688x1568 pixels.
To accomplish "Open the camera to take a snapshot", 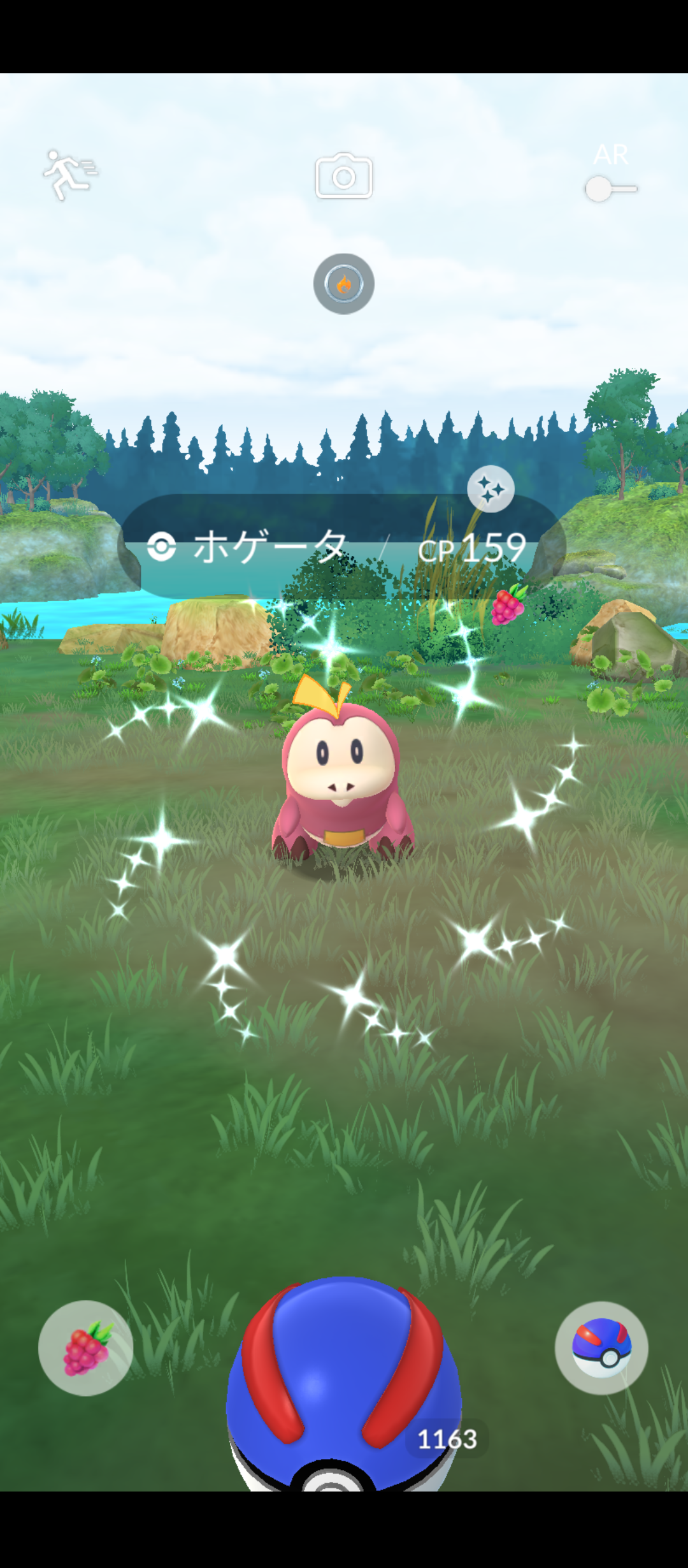I will click(344, 177).
